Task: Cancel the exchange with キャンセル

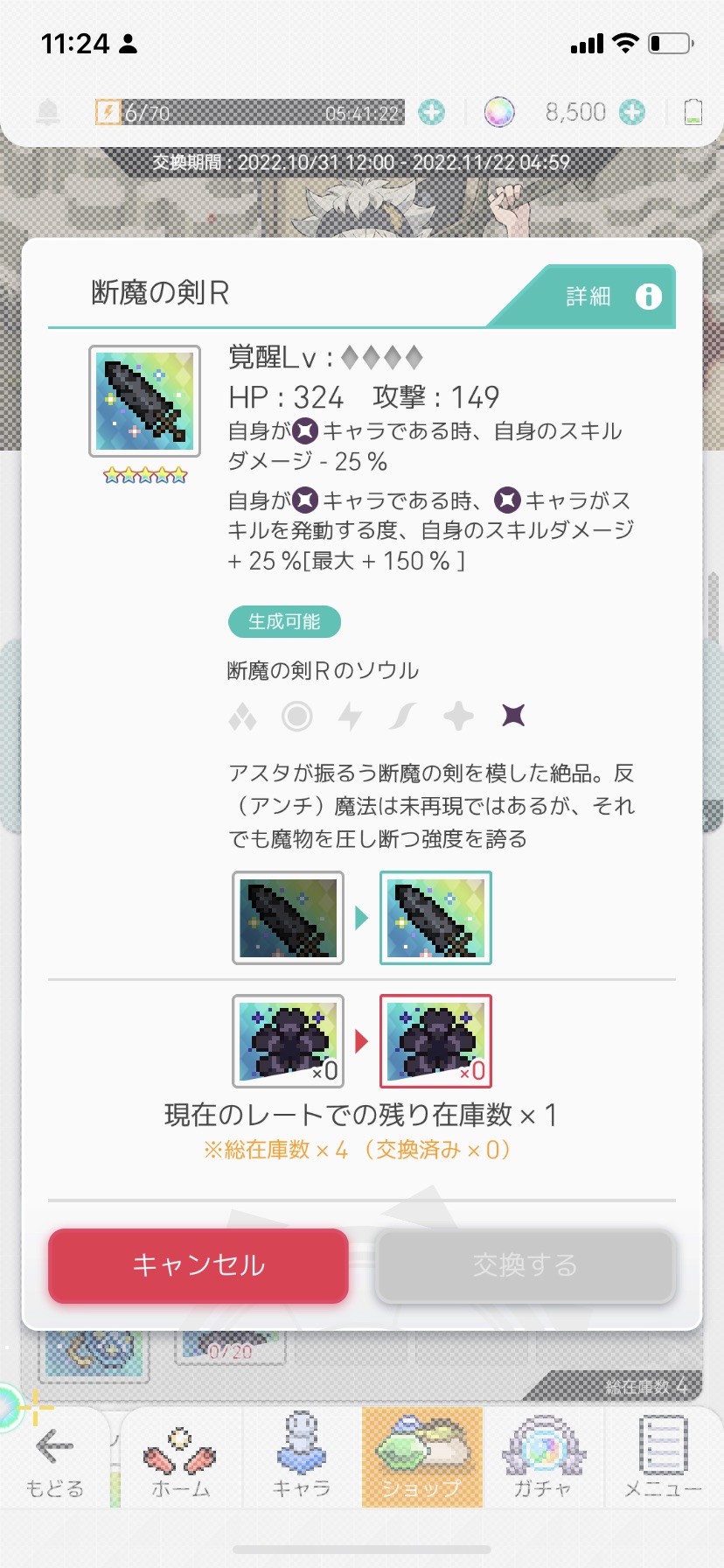Action: (198, 1265)
